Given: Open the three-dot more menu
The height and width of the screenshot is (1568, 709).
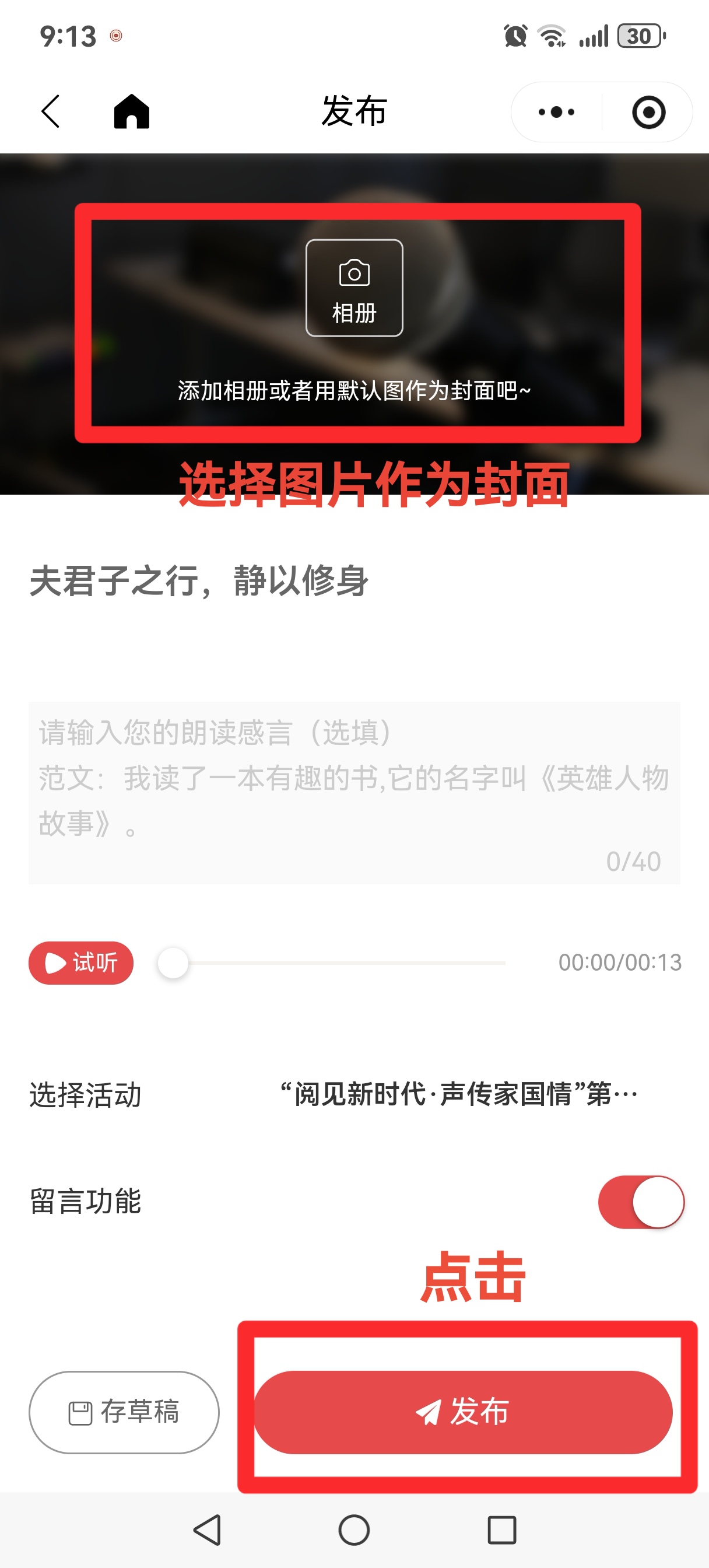Looking at the screenshot, I should pyautogui.click(x=556, y=112).
